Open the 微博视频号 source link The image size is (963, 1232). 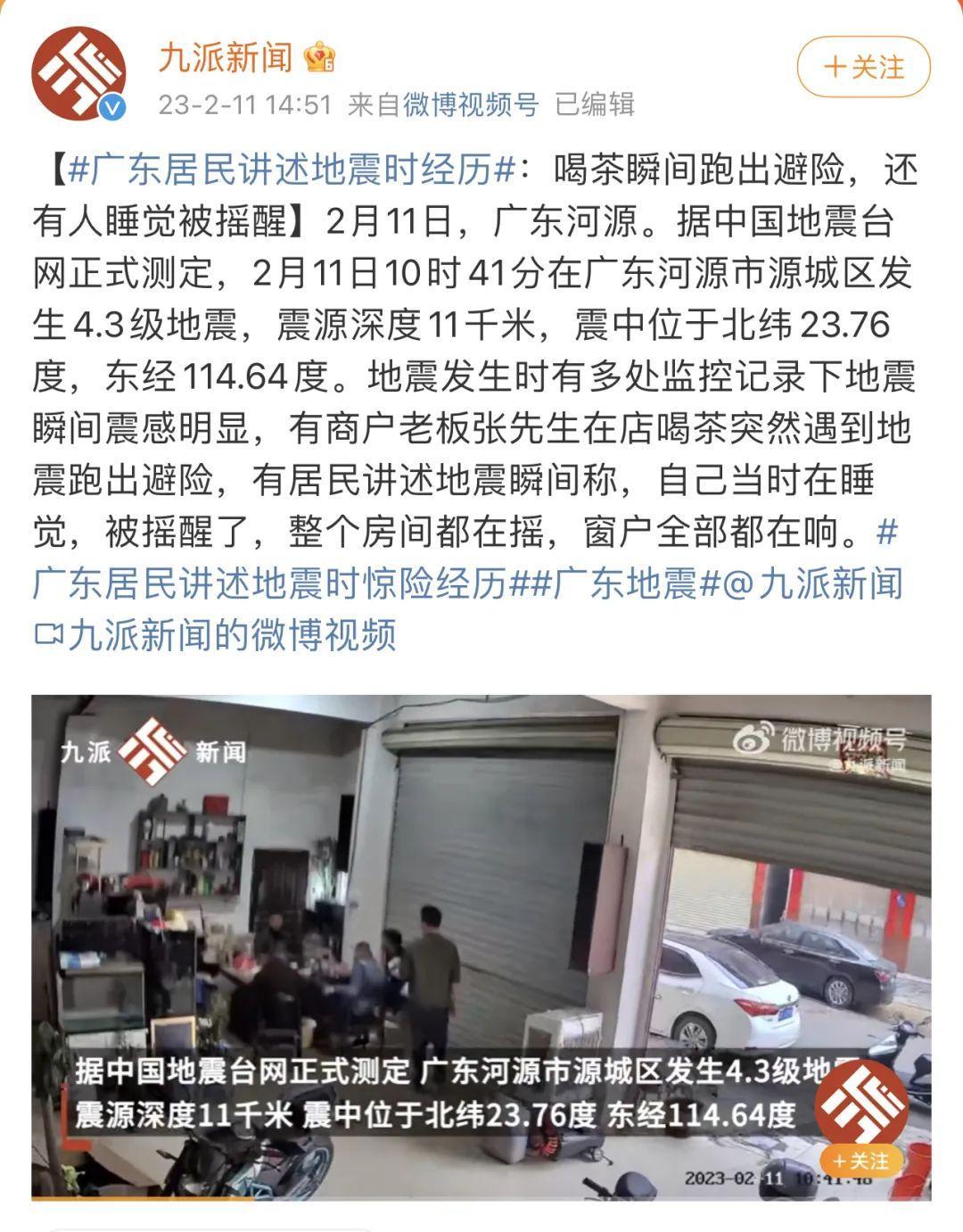point(471,105)
